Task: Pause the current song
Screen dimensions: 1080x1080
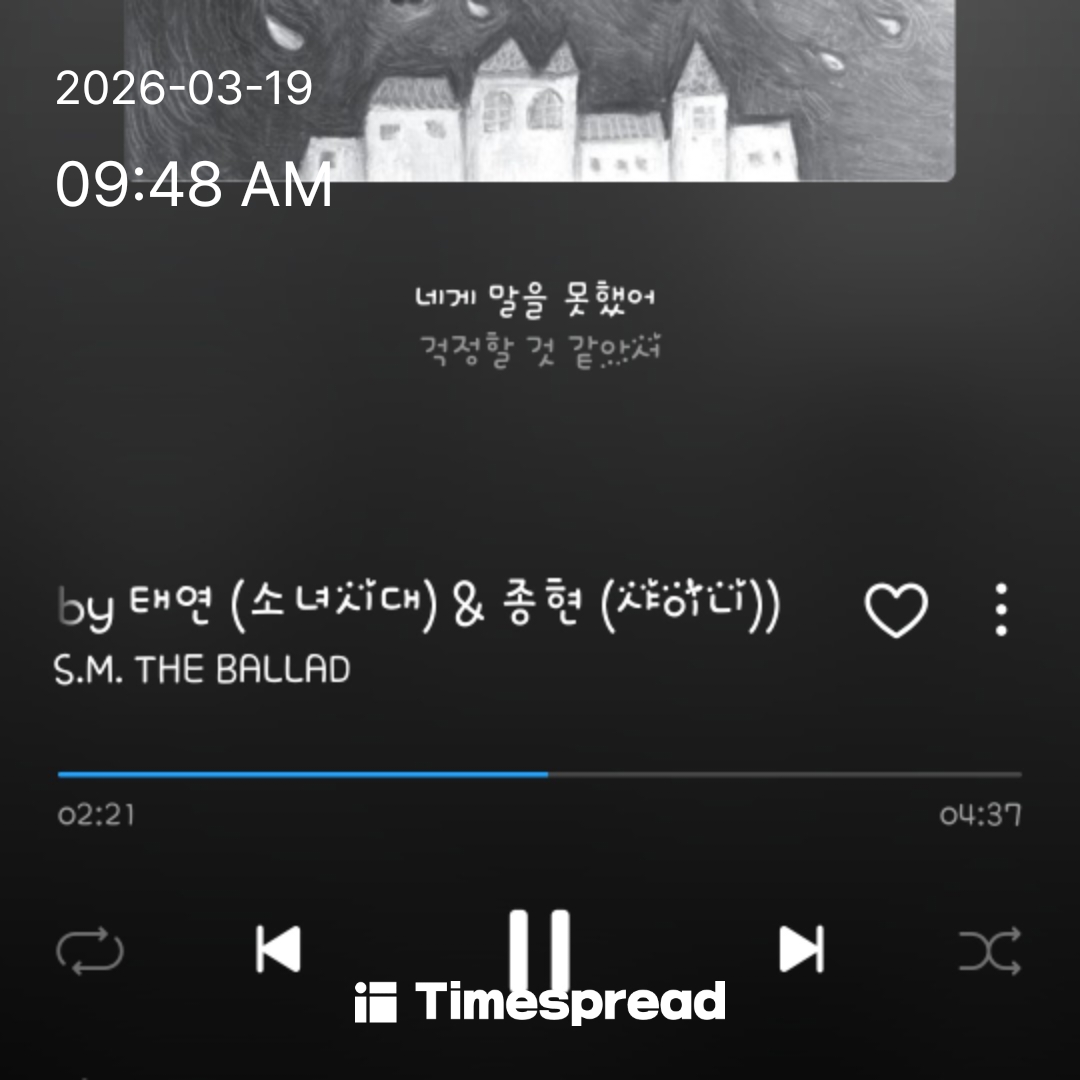Action: tap(540, 948)
